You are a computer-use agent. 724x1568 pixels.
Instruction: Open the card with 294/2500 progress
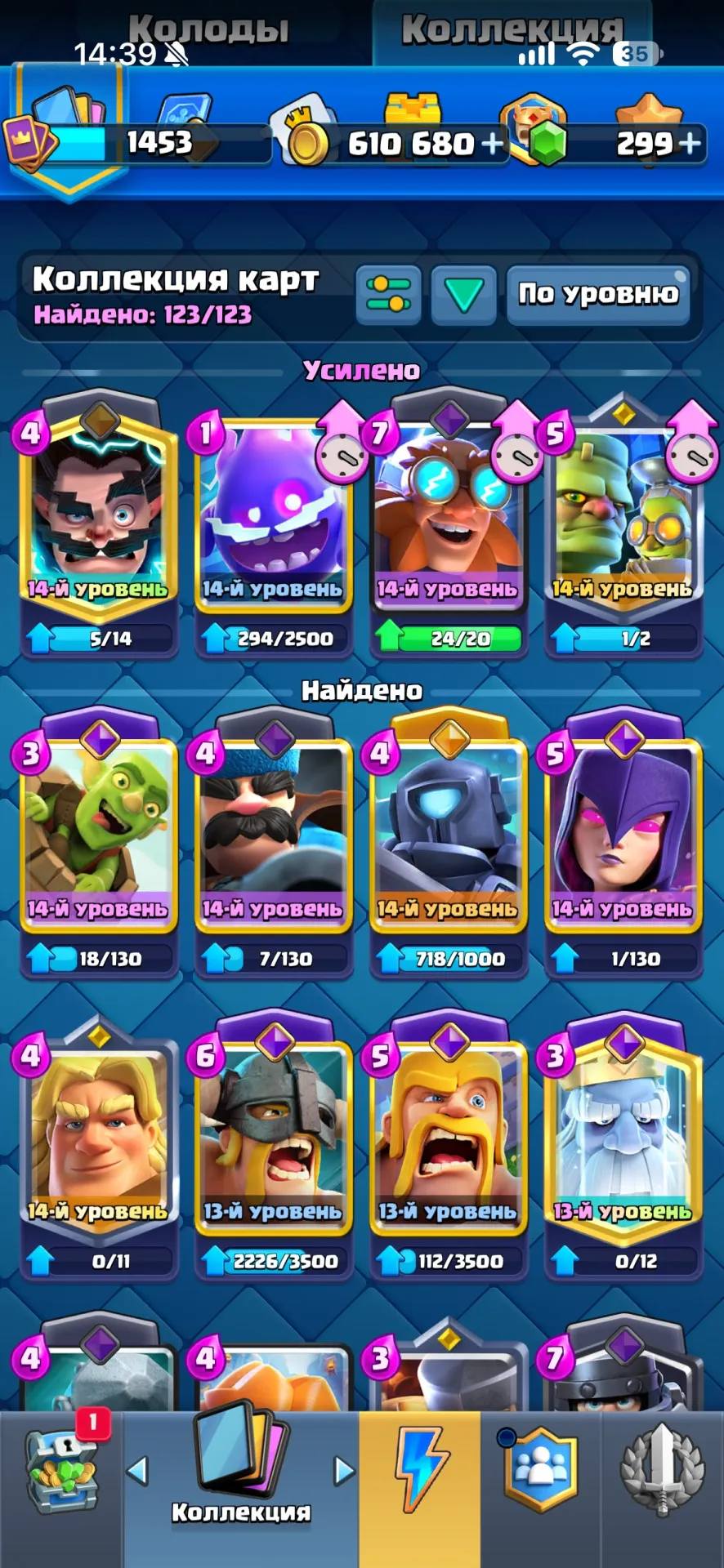(x=274, y=523)
